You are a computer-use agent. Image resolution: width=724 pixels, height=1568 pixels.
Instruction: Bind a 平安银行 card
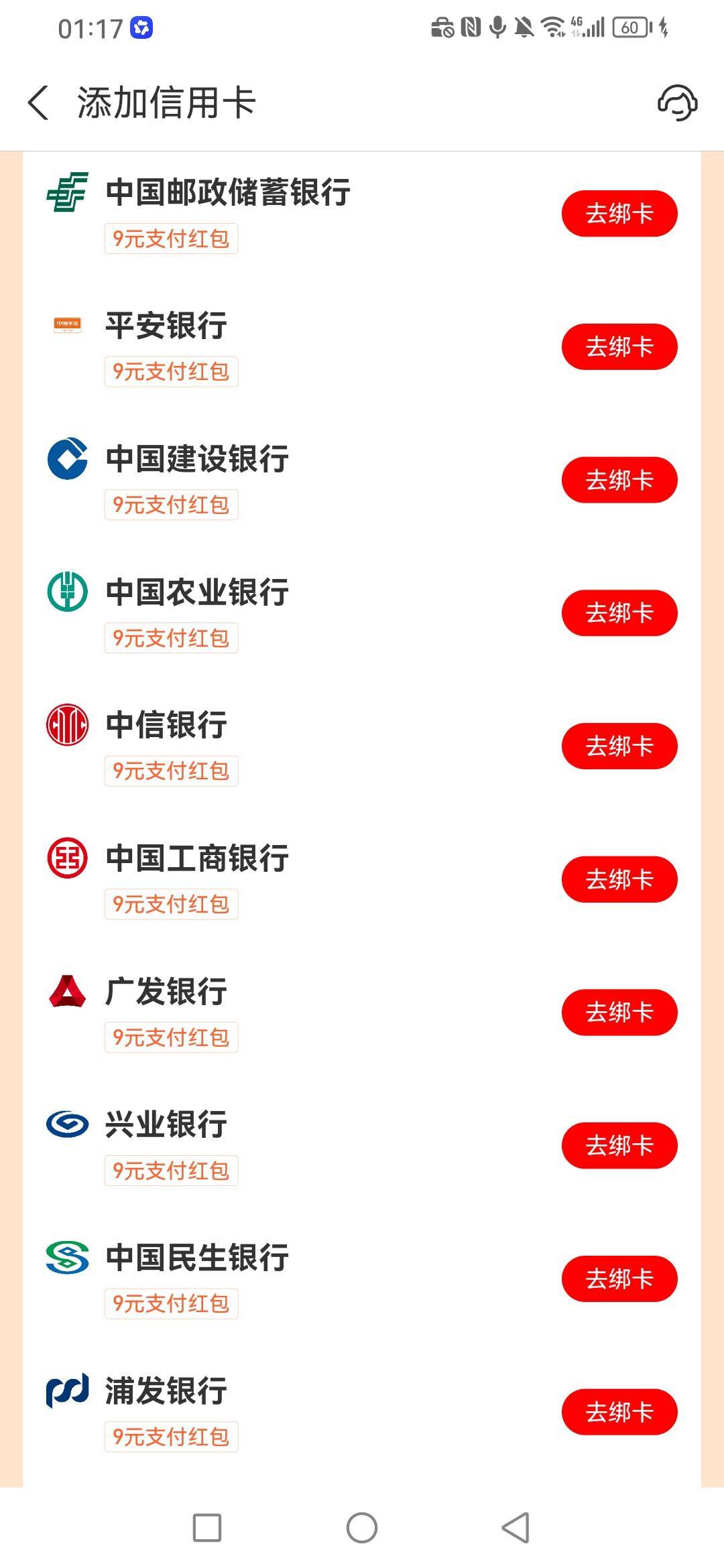[619, 346]
